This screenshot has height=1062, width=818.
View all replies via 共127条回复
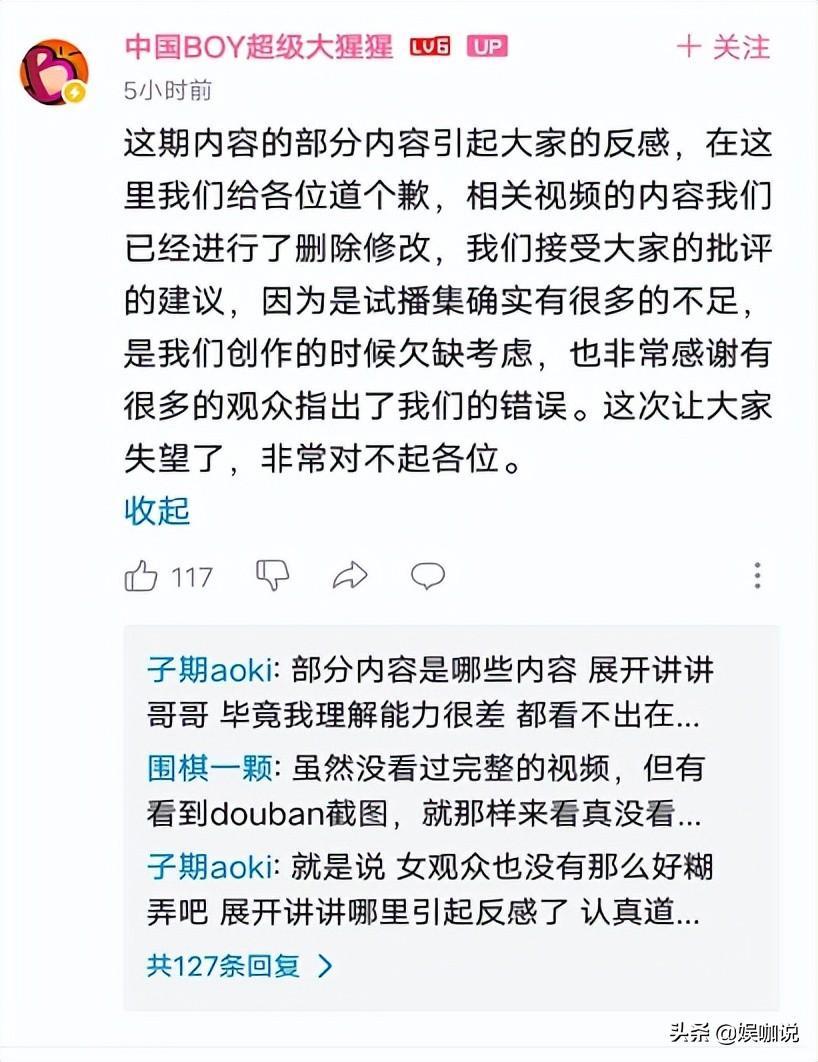click(x=239, y=966)
